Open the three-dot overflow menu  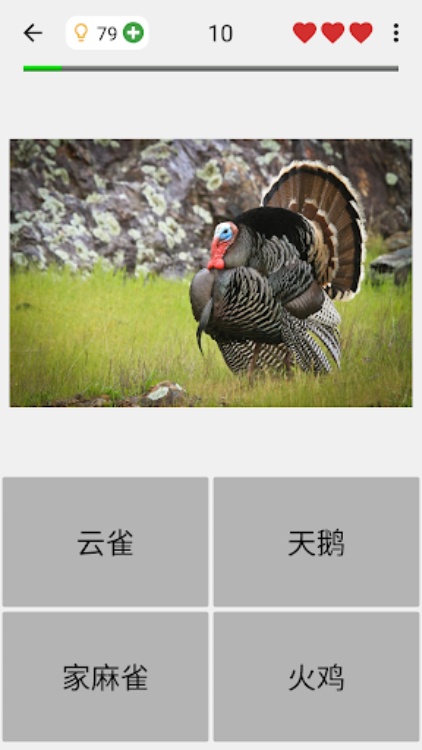(396, 33)
